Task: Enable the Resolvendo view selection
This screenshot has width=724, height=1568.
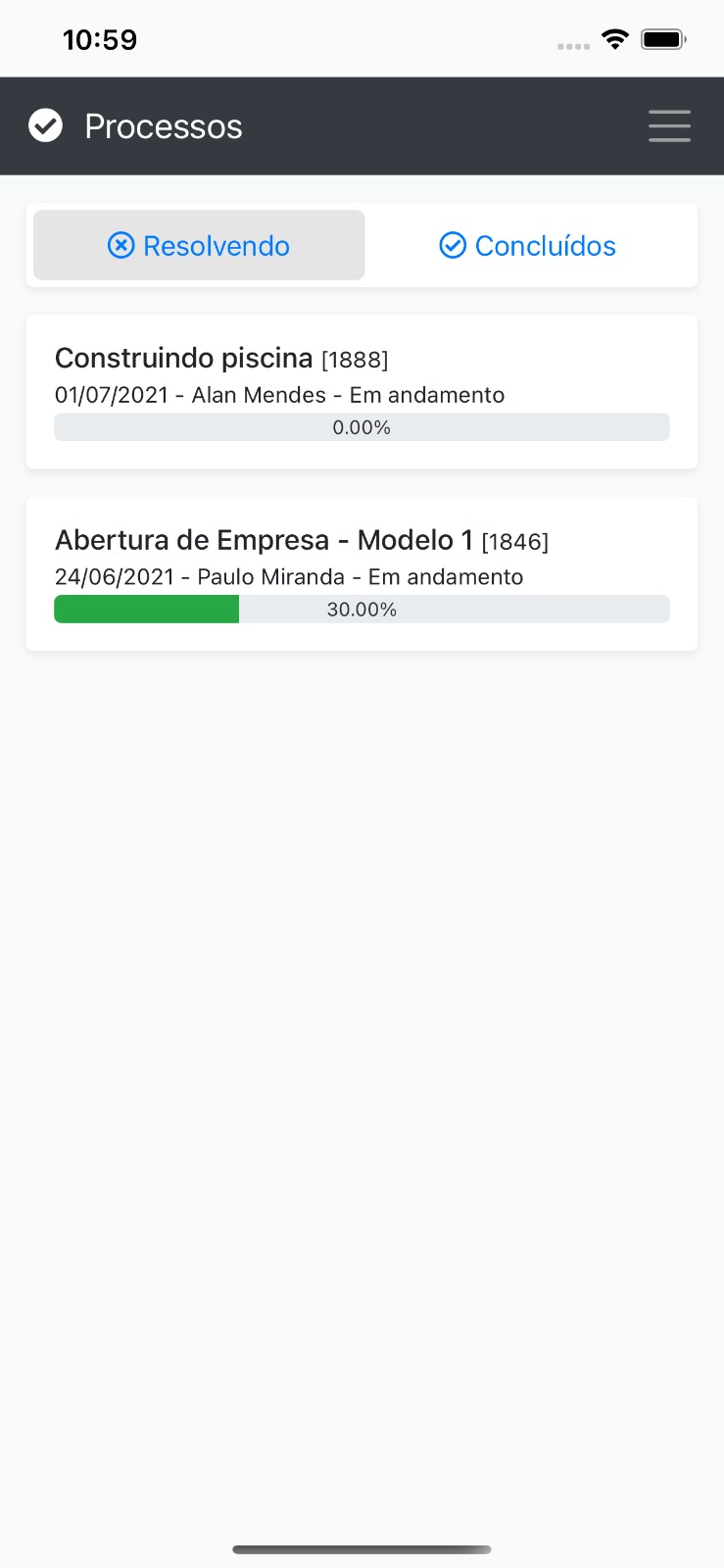Action: pos(198,246)
